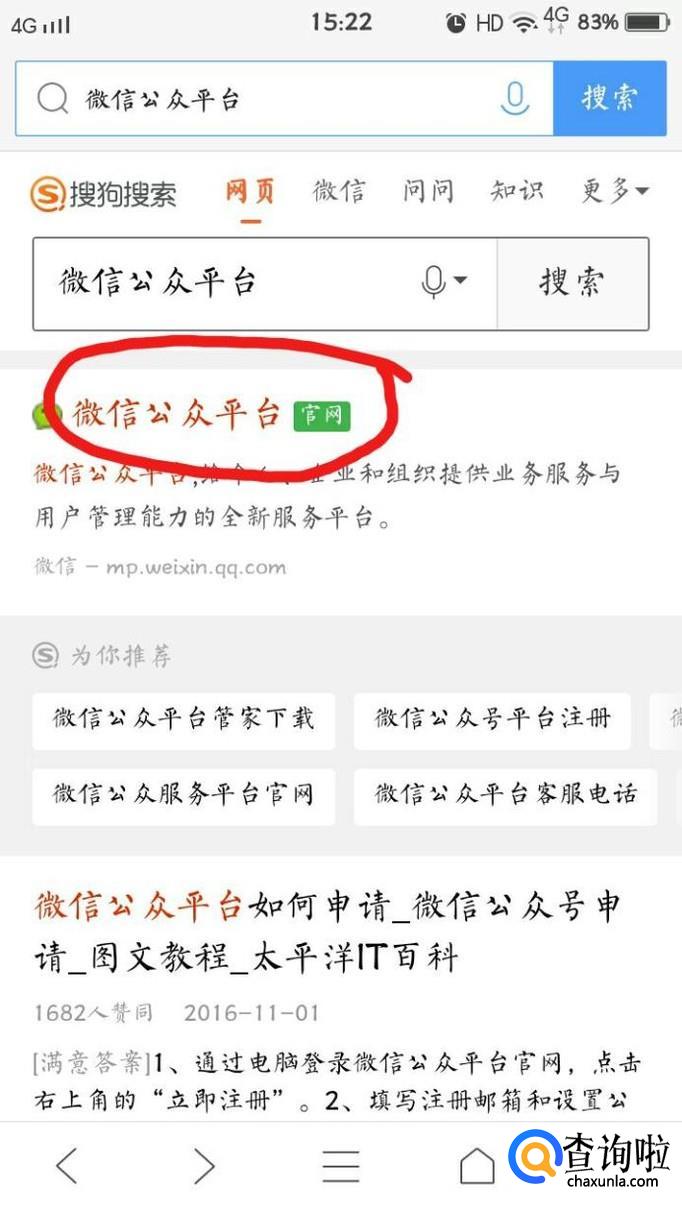Tap the blue 搜索 button
Image resolution: width=682 pixels, height=1212 pixels.
tap(610, 98)
